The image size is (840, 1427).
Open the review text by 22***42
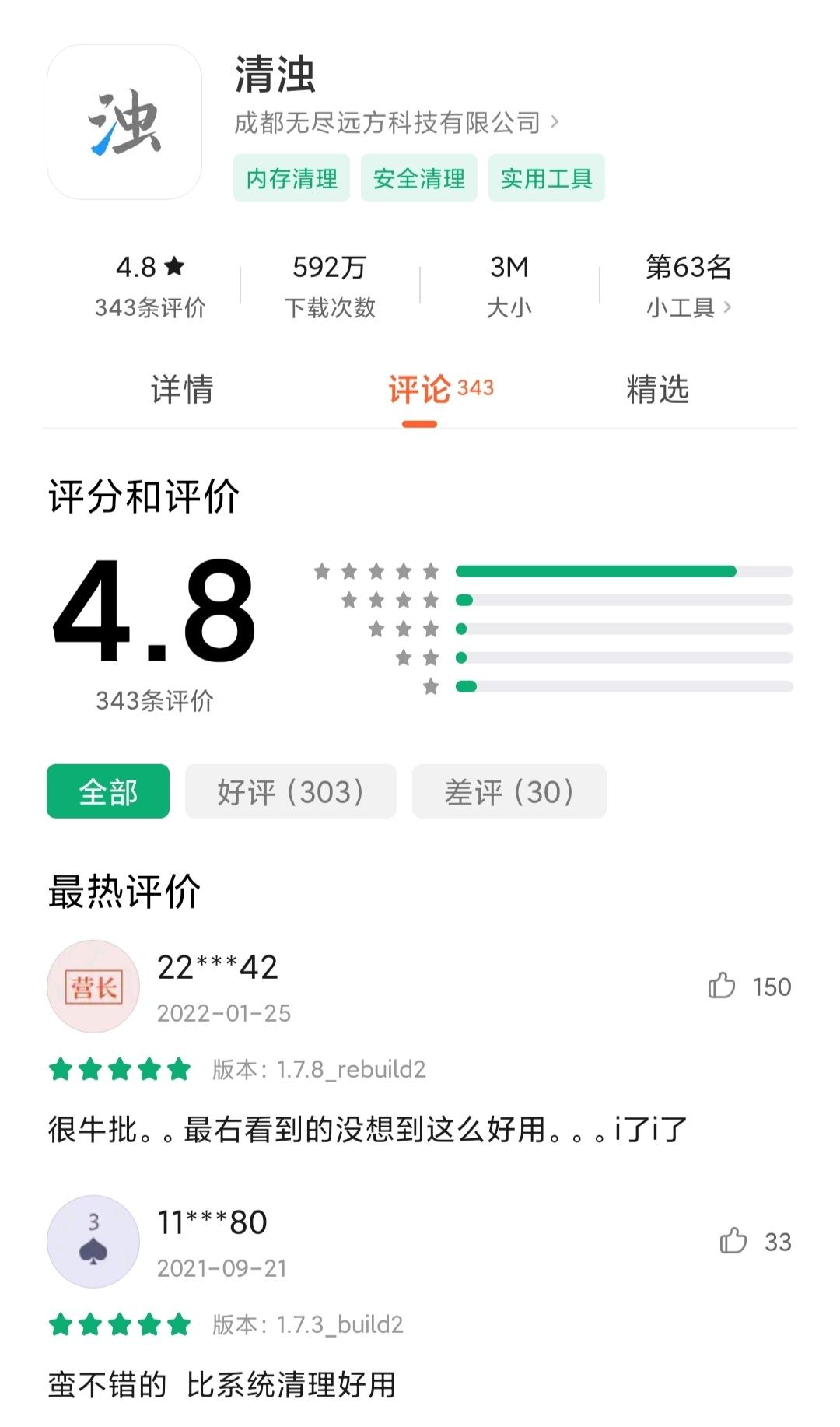pyautogui.click(x=366, y=1128)
